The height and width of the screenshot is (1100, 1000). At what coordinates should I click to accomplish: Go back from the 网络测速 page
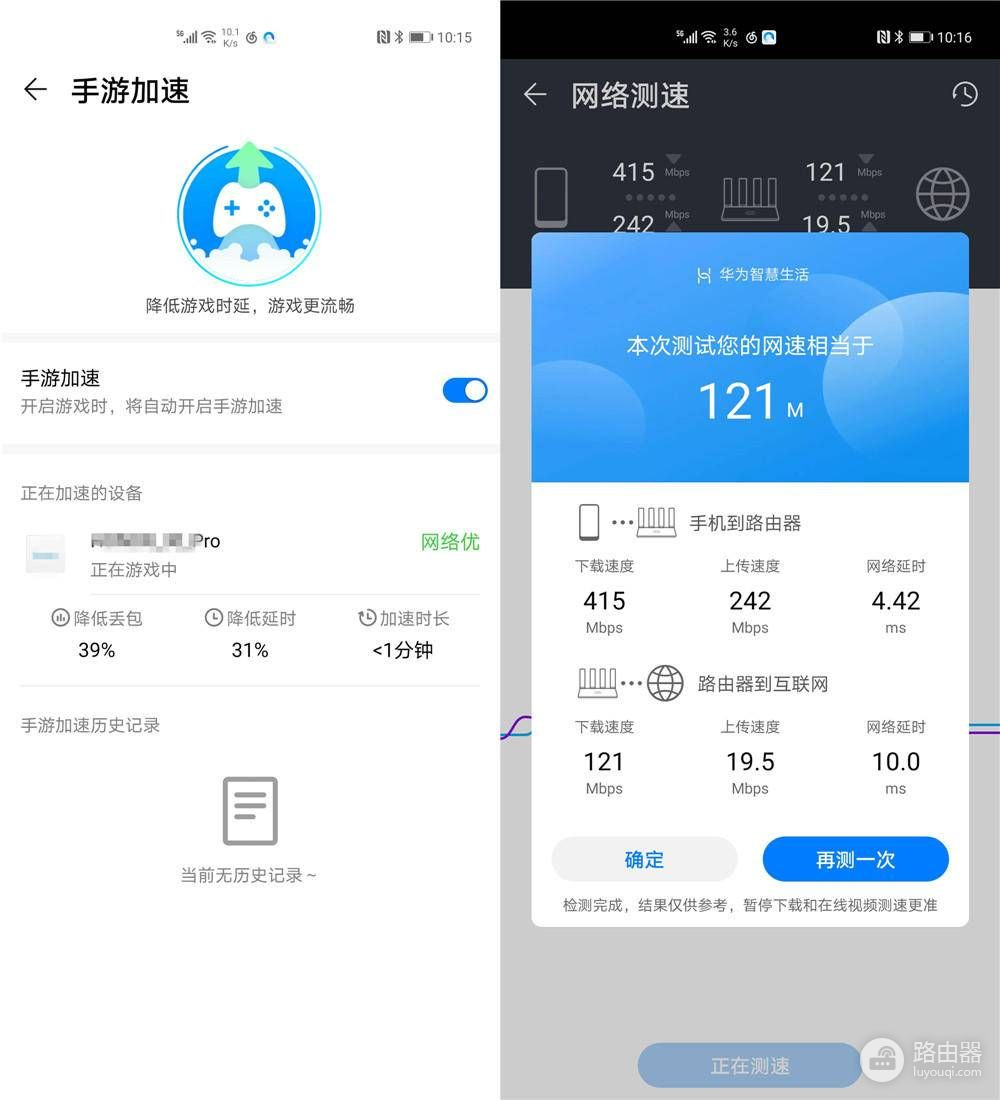pos(535,95)
